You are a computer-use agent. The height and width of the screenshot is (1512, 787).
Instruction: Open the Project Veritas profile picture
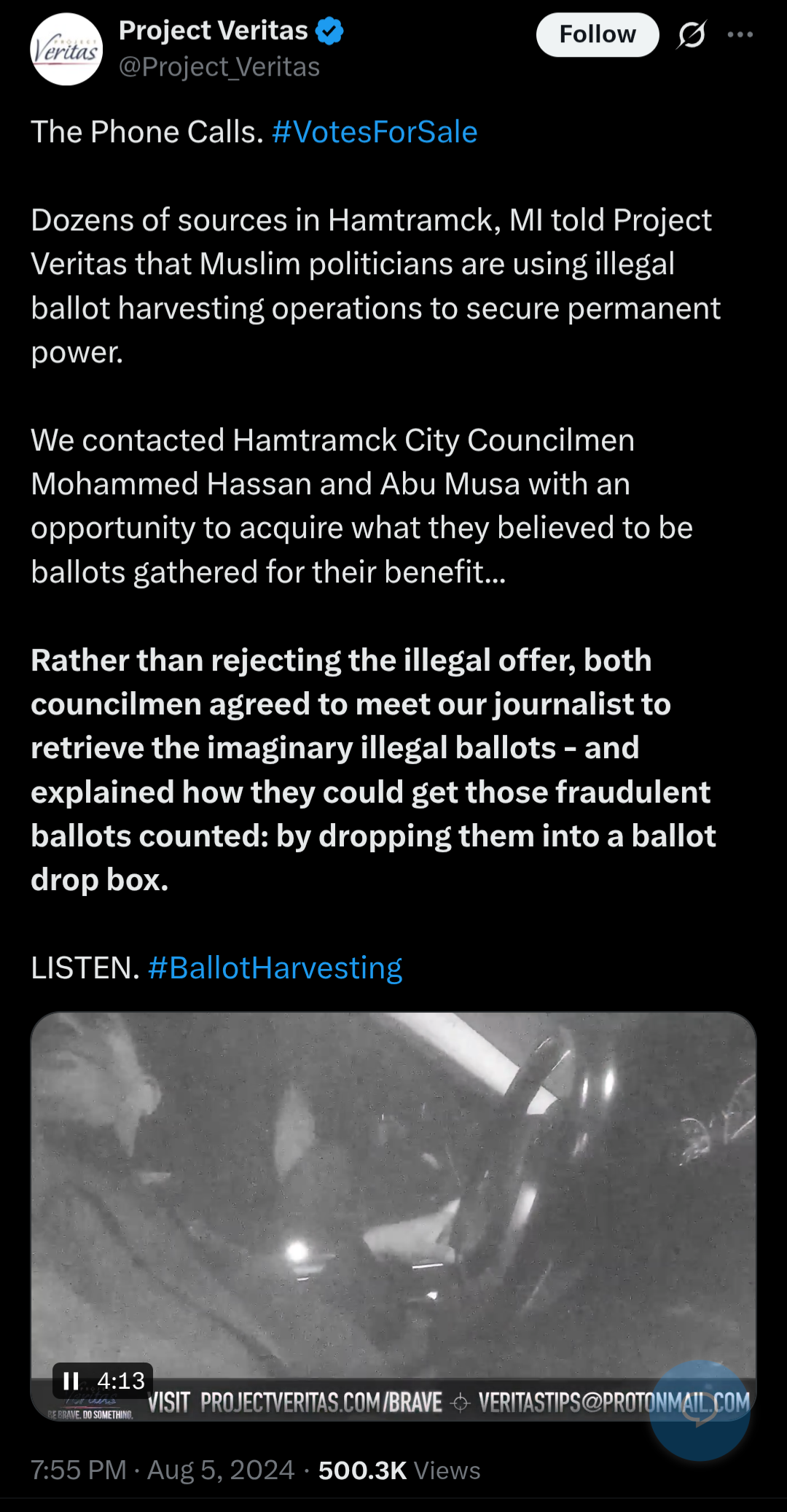pos(66,49)
